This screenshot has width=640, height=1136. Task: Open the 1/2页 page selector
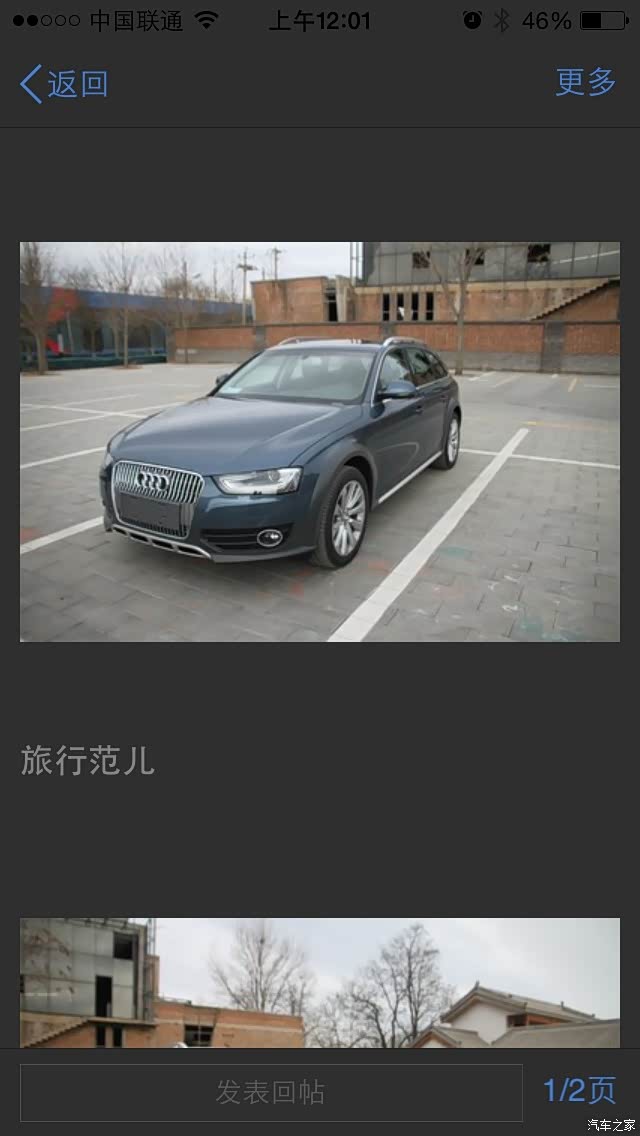(x=580, y=1090)
